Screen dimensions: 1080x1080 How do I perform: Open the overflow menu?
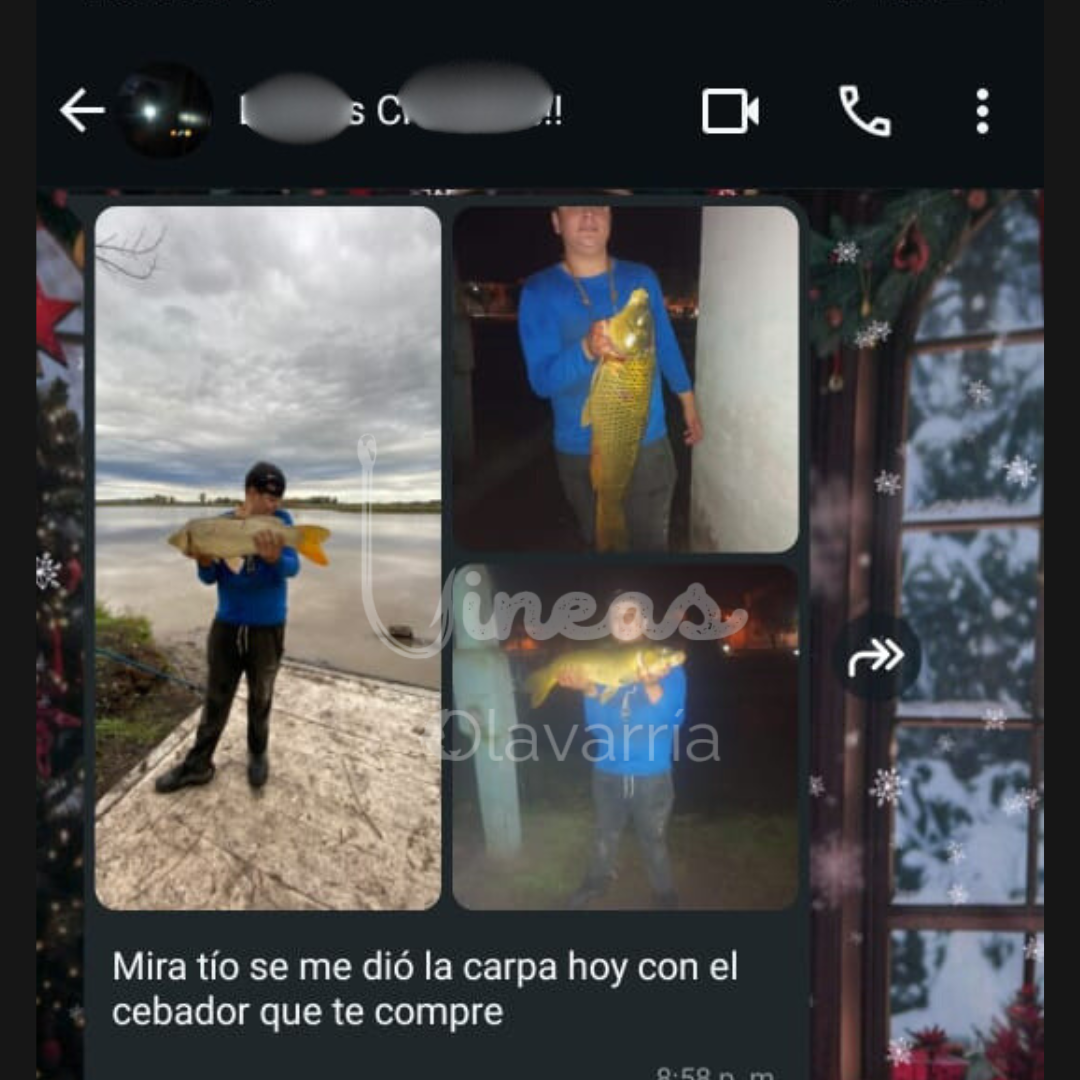pos(982,111)
